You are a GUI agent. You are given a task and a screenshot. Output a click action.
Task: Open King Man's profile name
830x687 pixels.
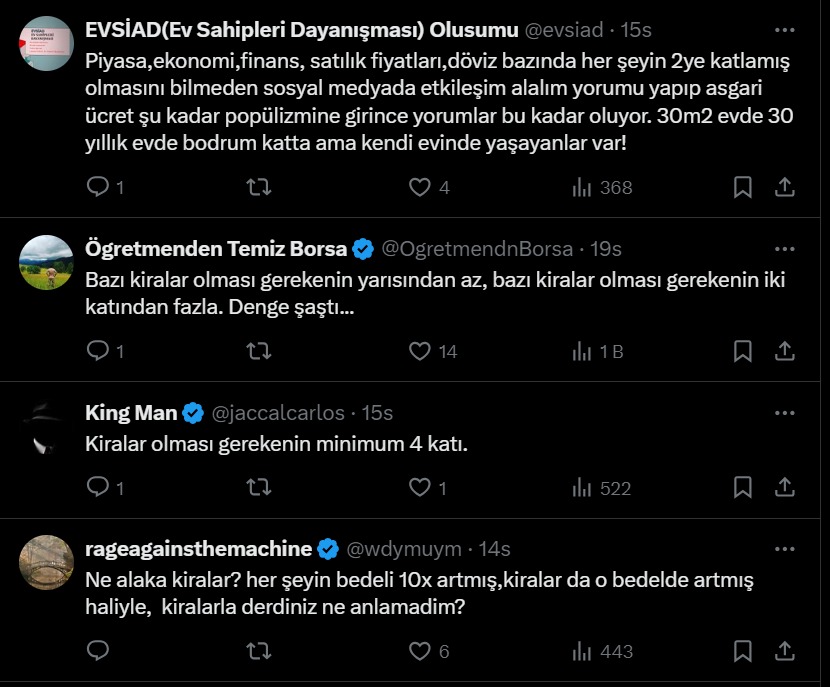pos(131,413)
